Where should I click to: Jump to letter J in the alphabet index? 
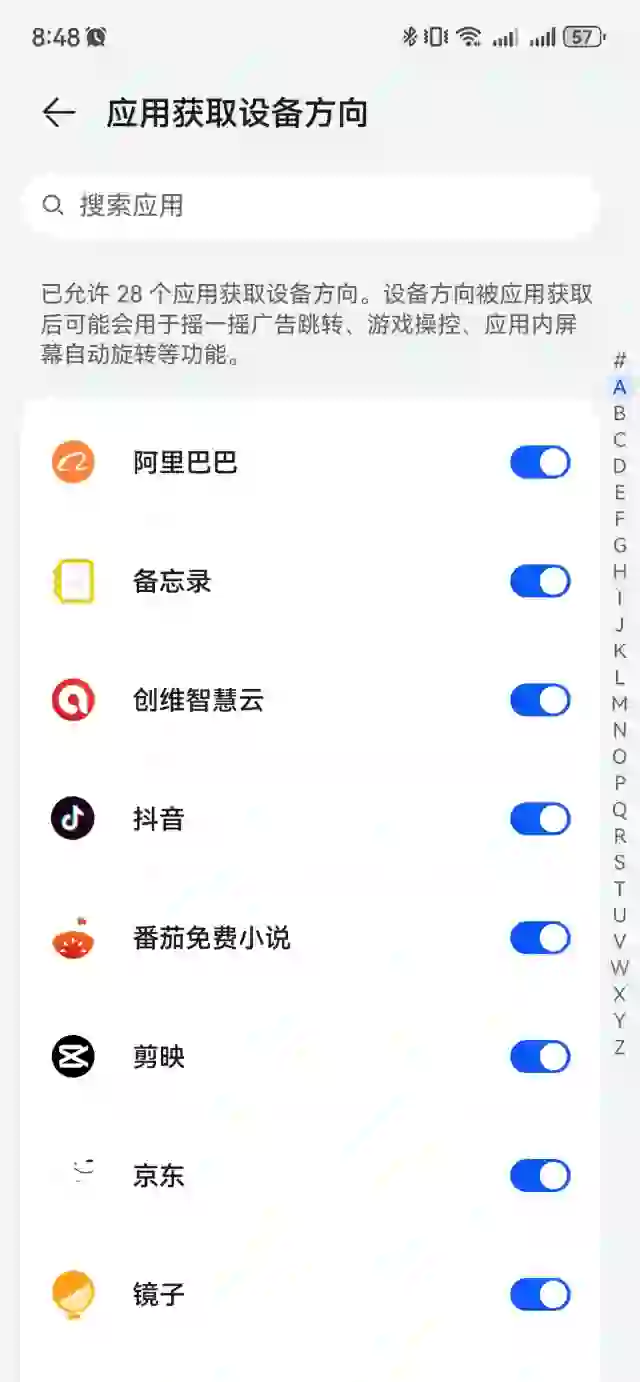pos(620,625)
